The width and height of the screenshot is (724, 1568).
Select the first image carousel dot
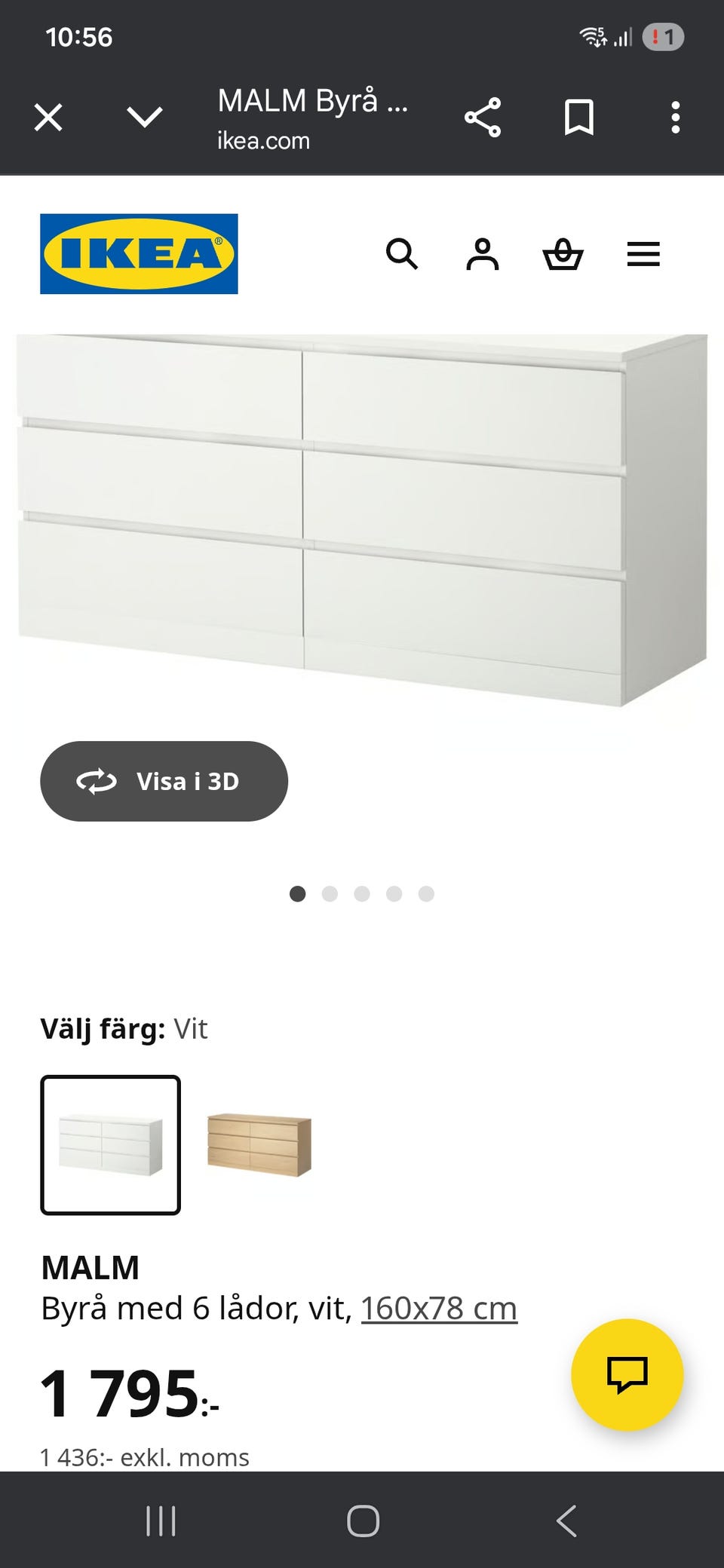click(x=297, y=893)
